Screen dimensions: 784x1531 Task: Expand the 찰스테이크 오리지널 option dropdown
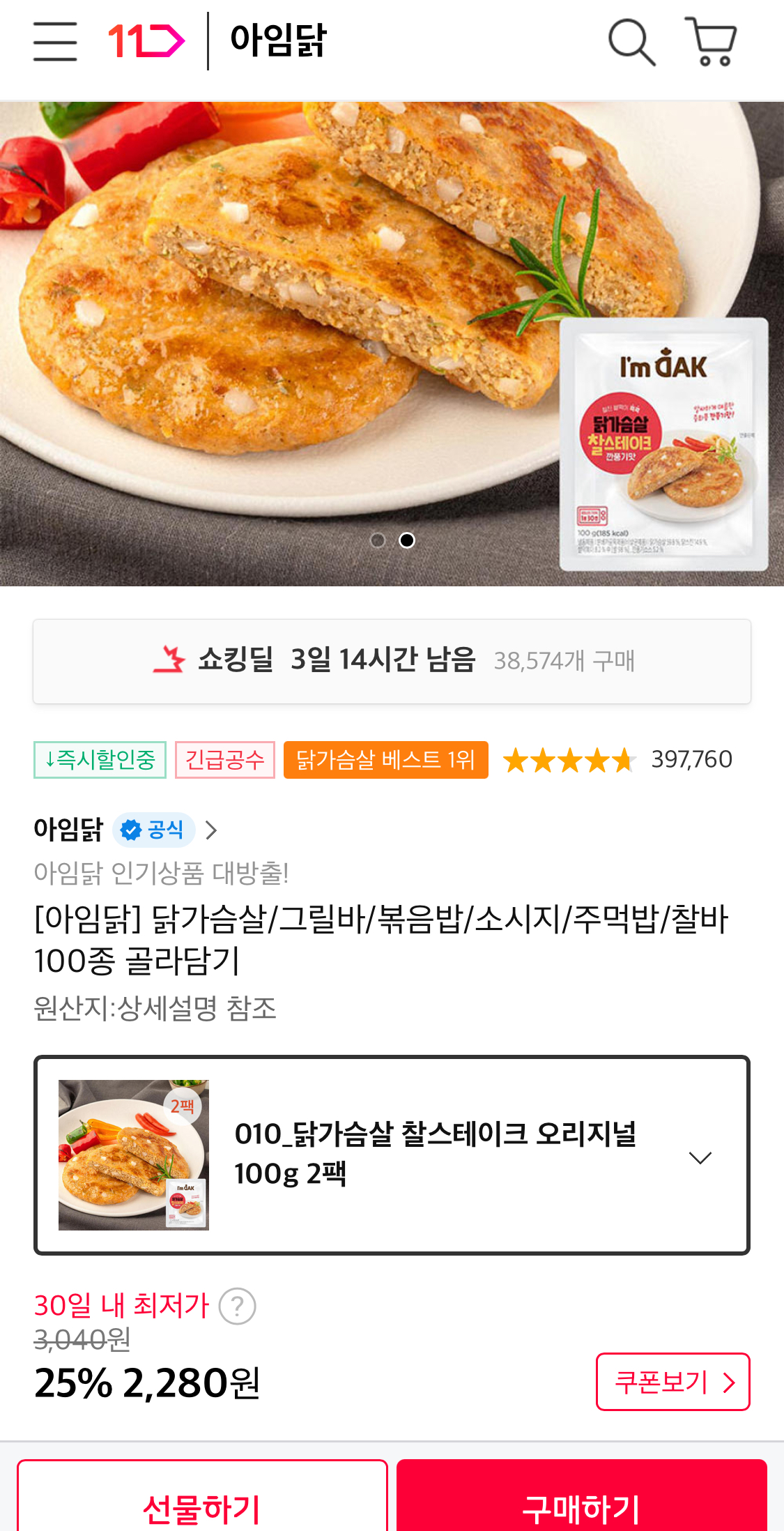point(700,1157)
